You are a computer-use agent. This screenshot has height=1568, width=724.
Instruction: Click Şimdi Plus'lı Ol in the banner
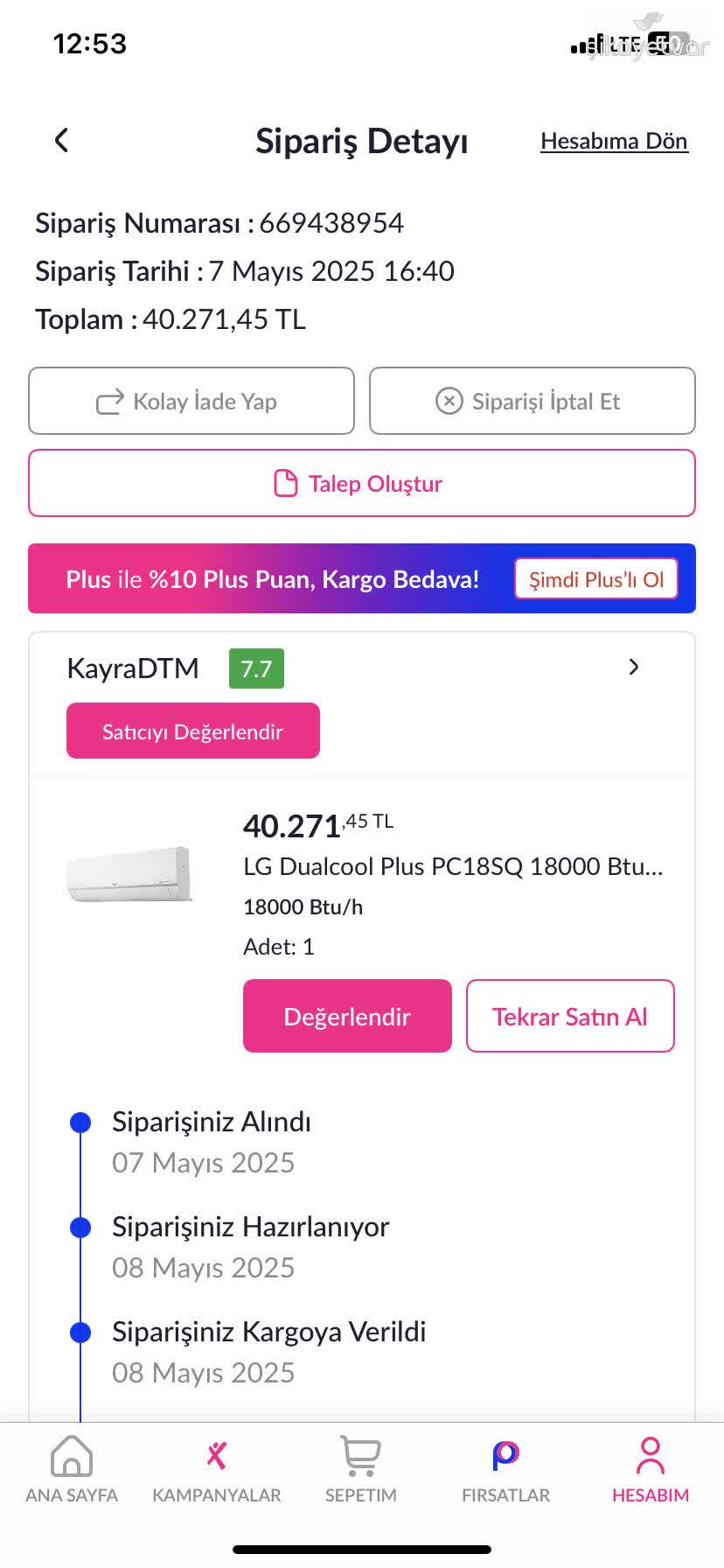pos(595,578)
